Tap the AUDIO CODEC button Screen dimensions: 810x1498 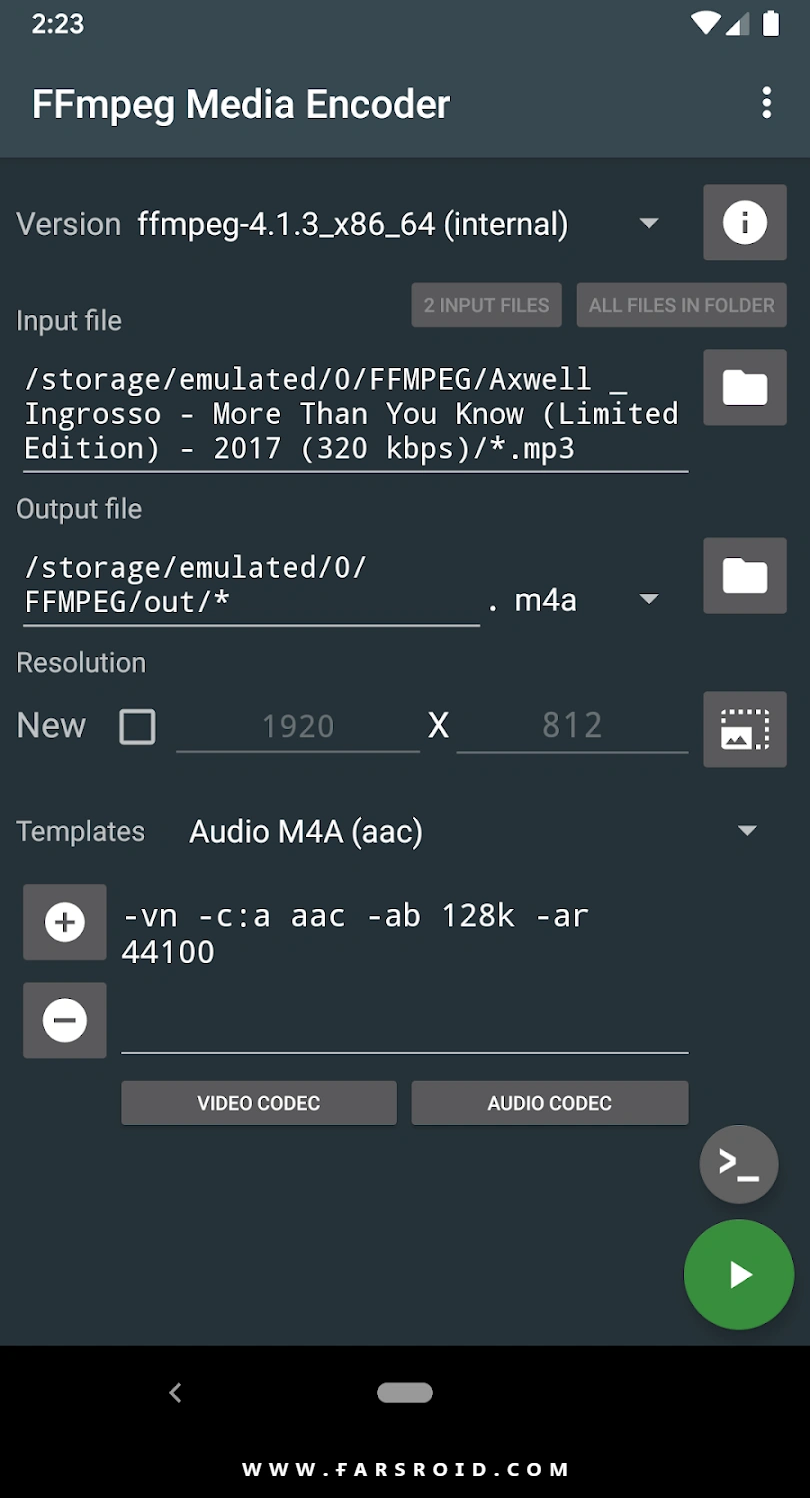point(550,1103)
